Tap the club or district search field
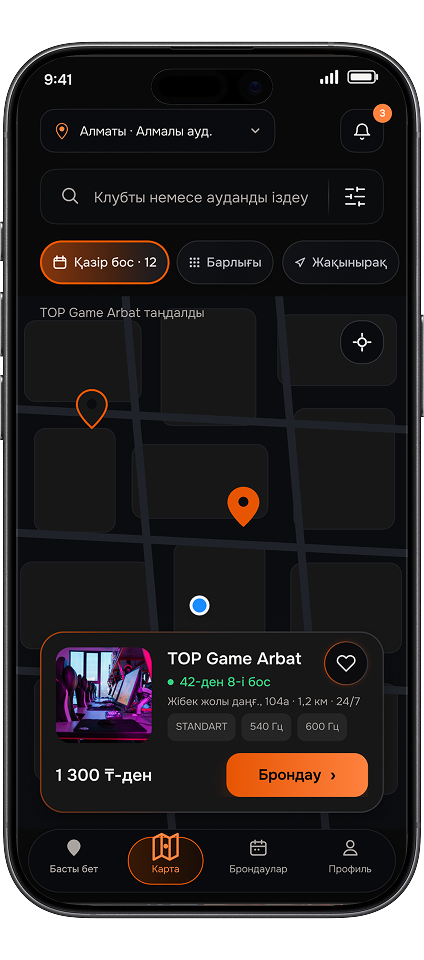Image resolution: width=424 pixels, height=960 pixels. (x=185, y=197)
